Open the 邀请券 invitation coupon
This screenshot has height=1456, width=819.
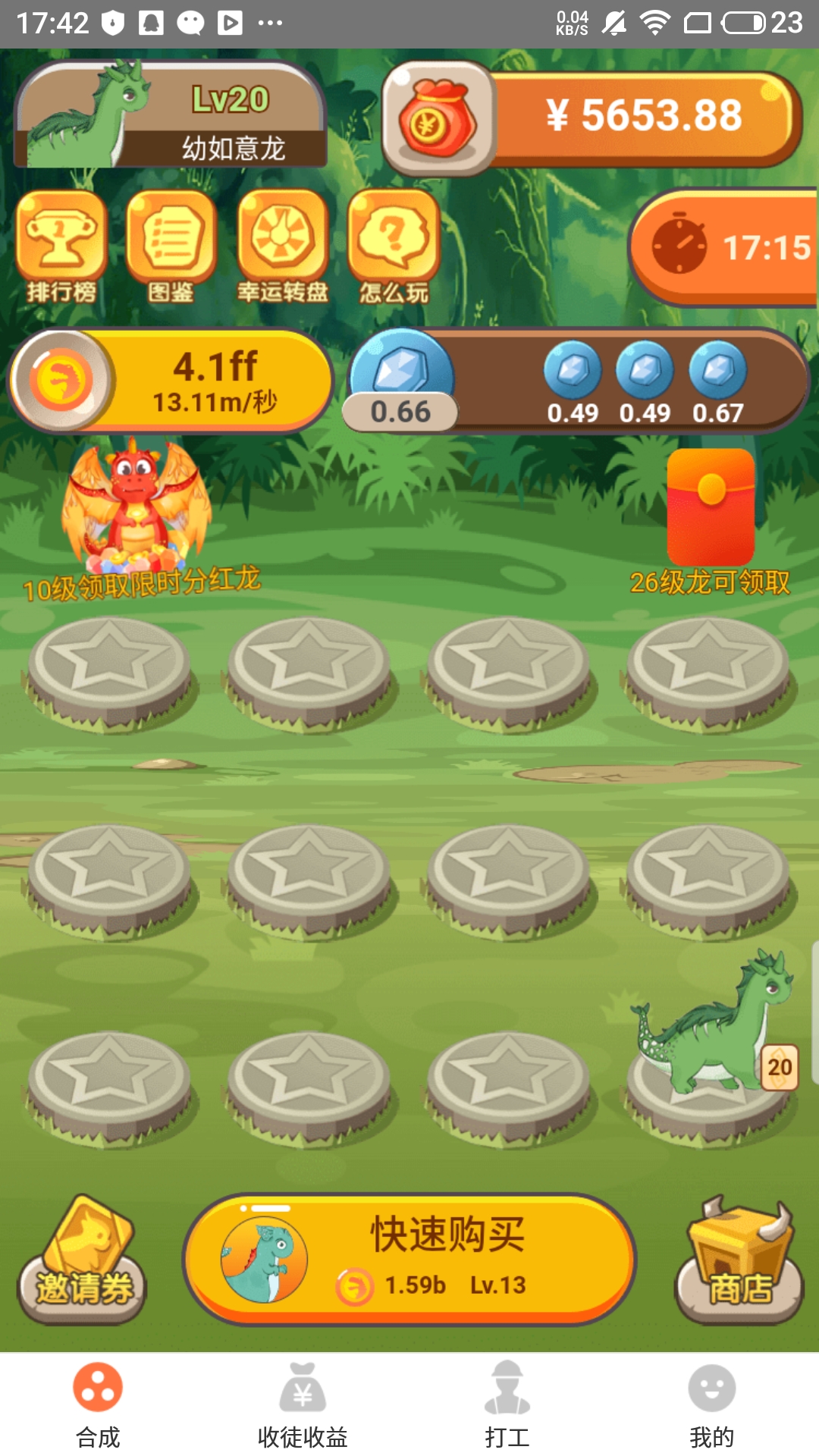82,1261
